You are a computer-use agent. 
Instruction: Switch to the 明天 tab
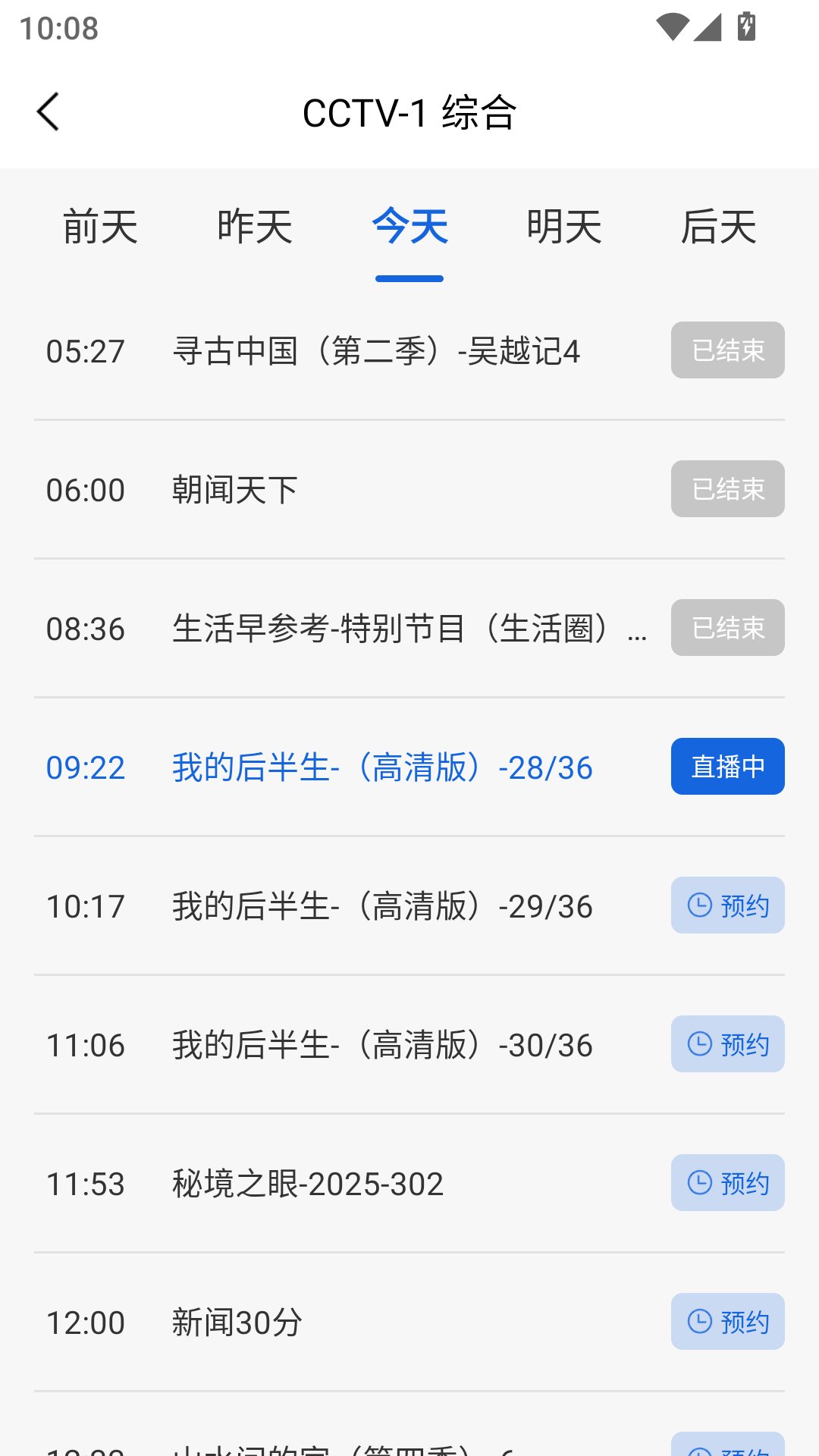[564, 227]
